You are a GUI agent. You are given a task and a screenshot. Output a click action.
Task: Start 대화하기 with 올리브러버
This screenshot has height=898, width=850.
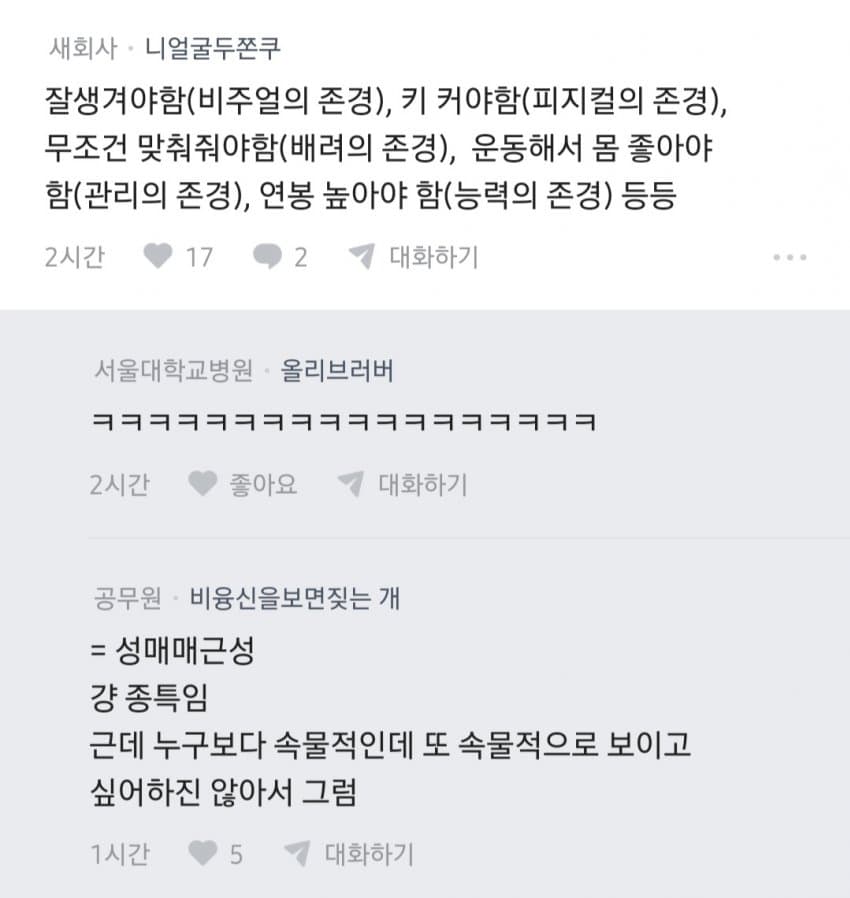(402, 484)
